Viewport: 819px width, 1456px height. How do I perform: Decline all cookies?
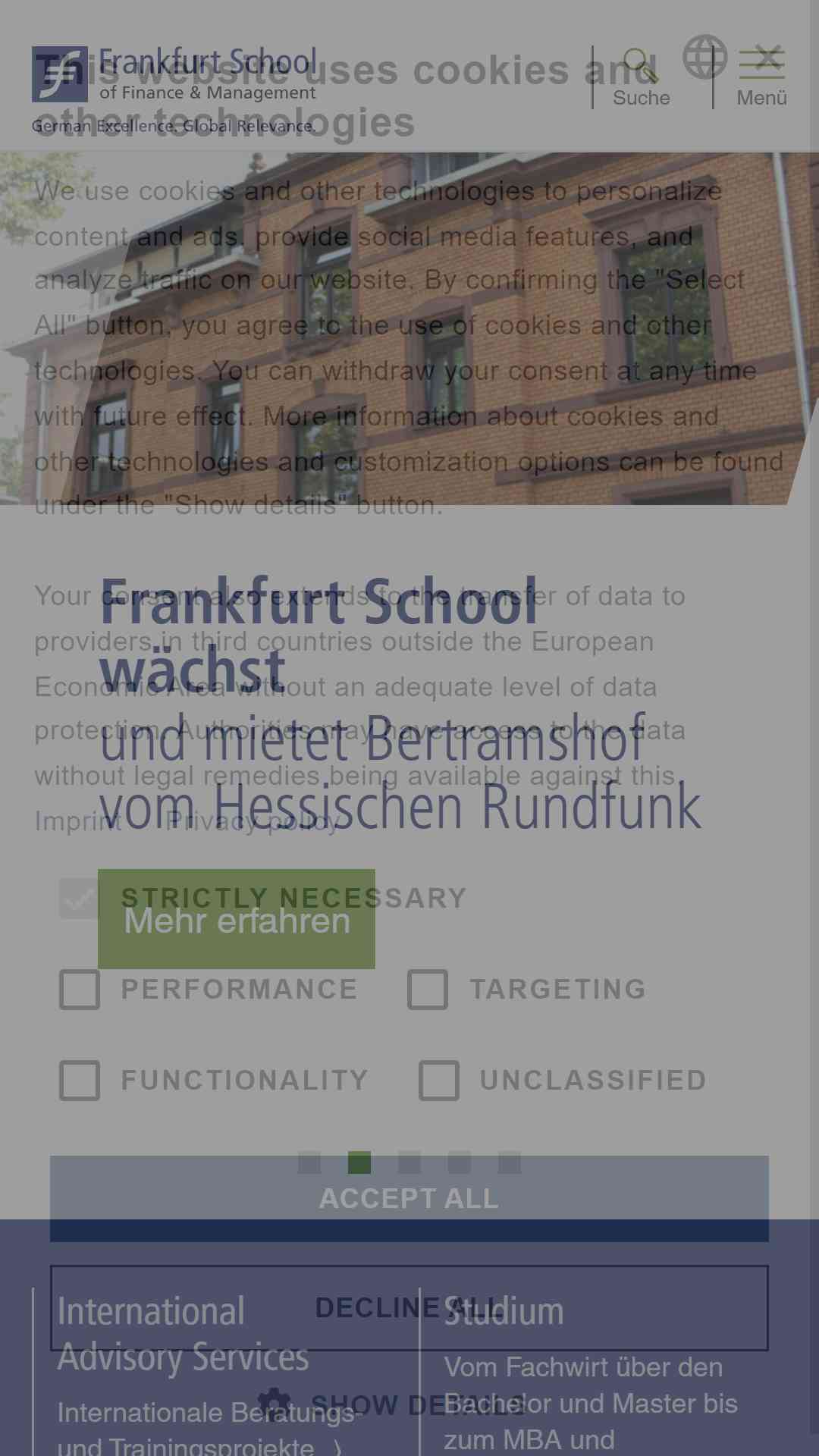(x=409, y=1308)
